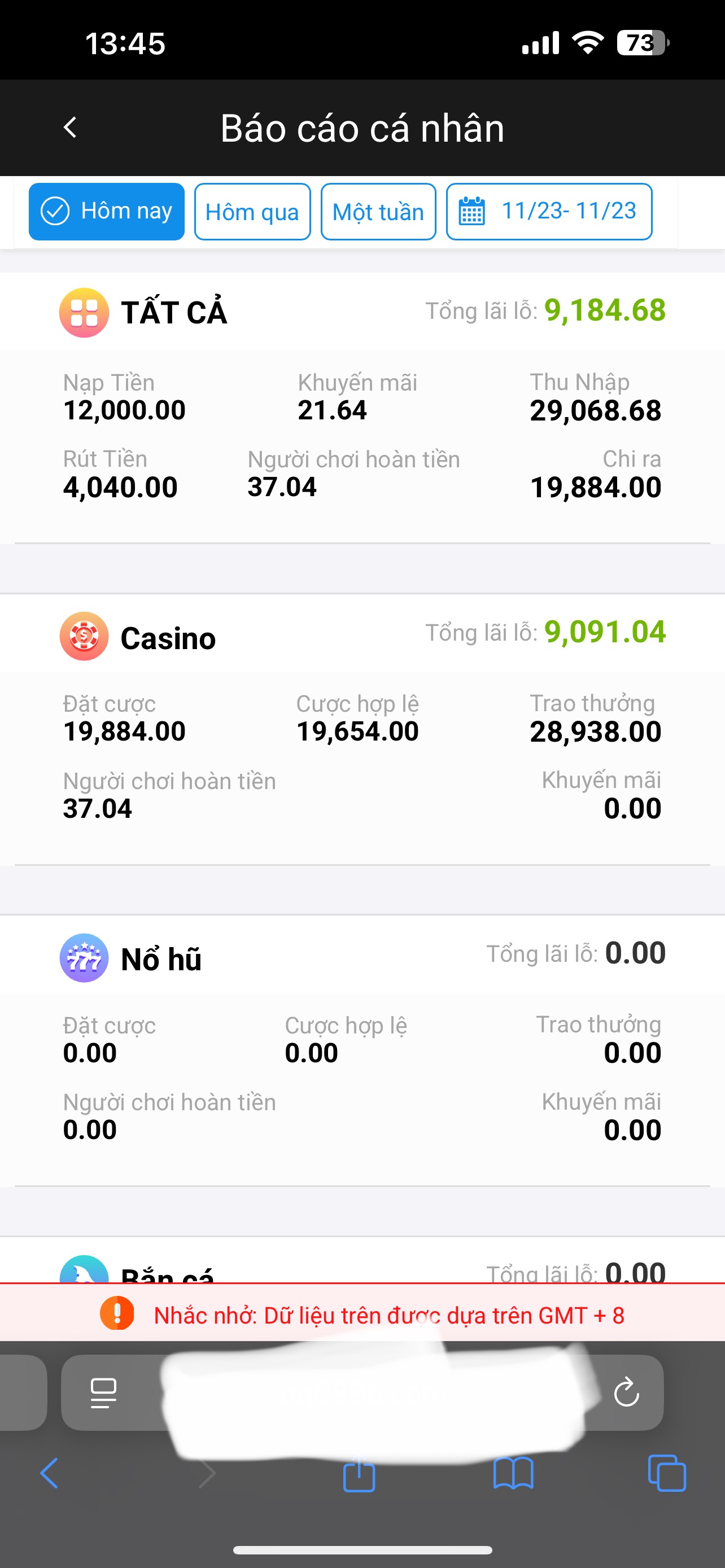
Task: Switch to the Hôm qua filter
Action: tap(252, 212)
